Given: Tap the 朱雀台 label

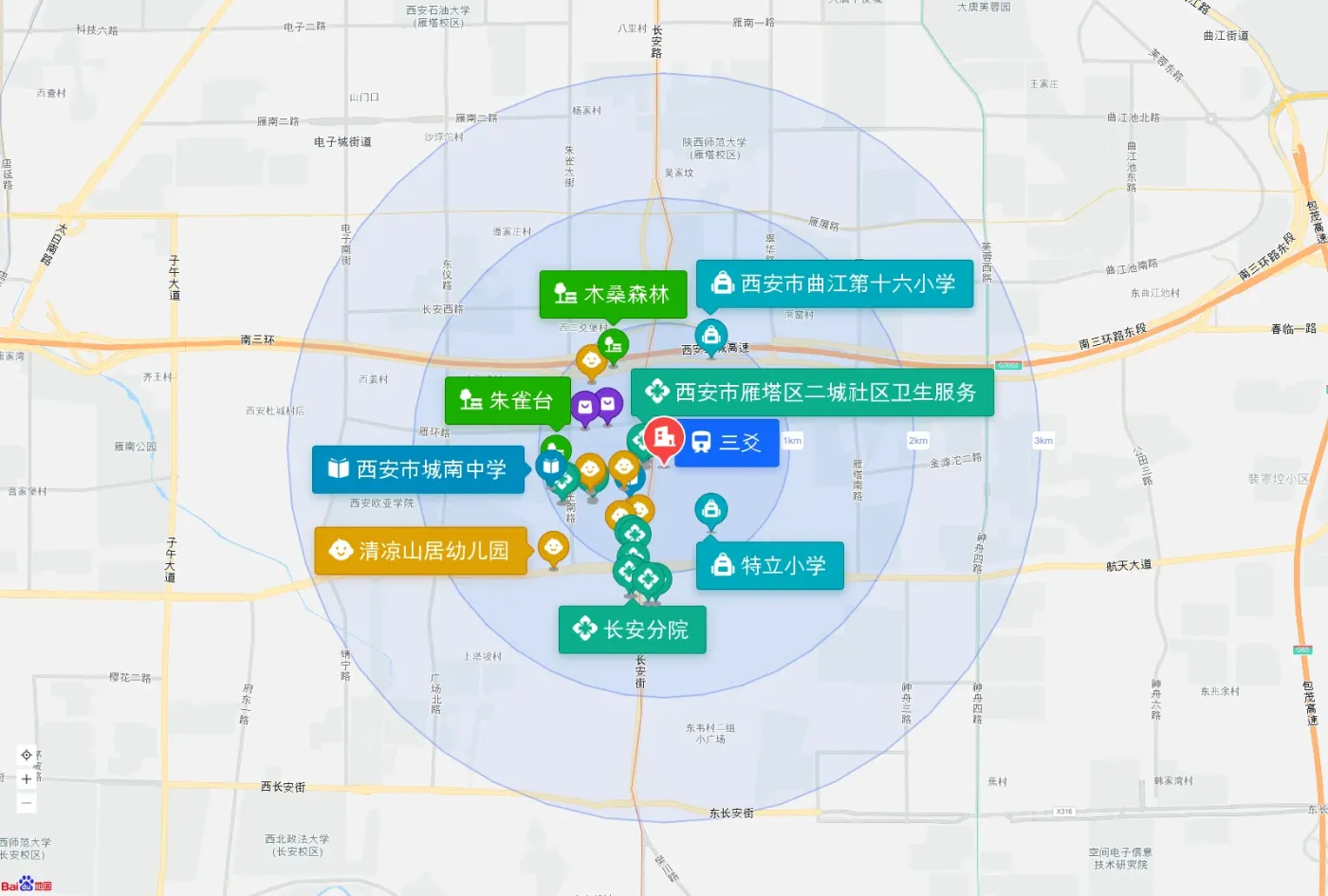Looking at the screenshot, I should pos(507,400).
